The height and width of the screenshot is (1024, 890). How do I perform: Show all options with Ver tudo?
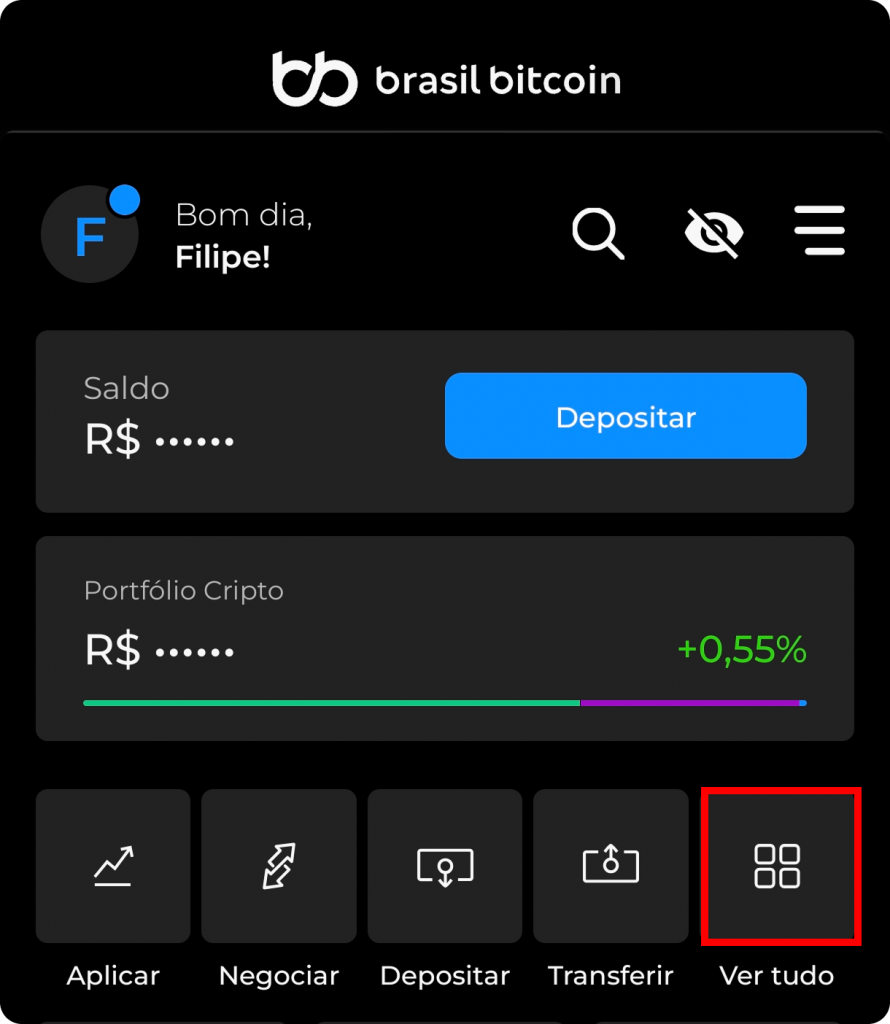pos(777,866)
